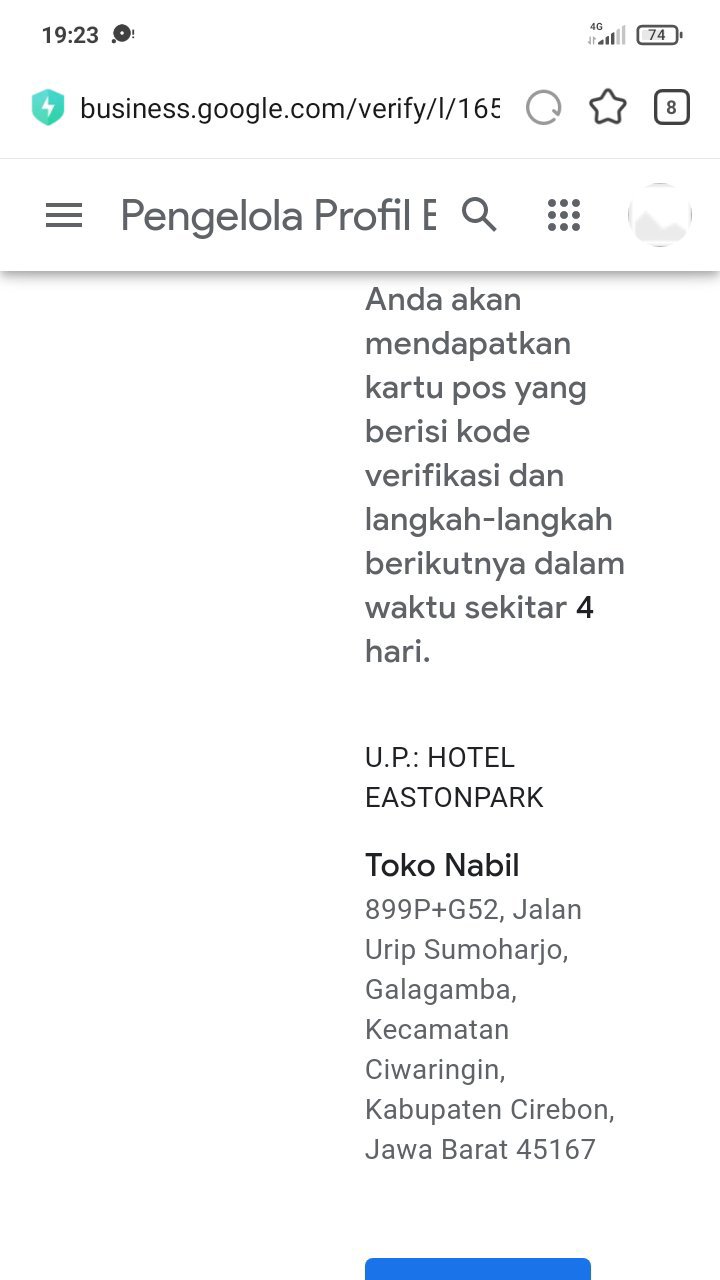Tap the green shield security icon
Screen dimensions: 720x1280
click(48, 108)
